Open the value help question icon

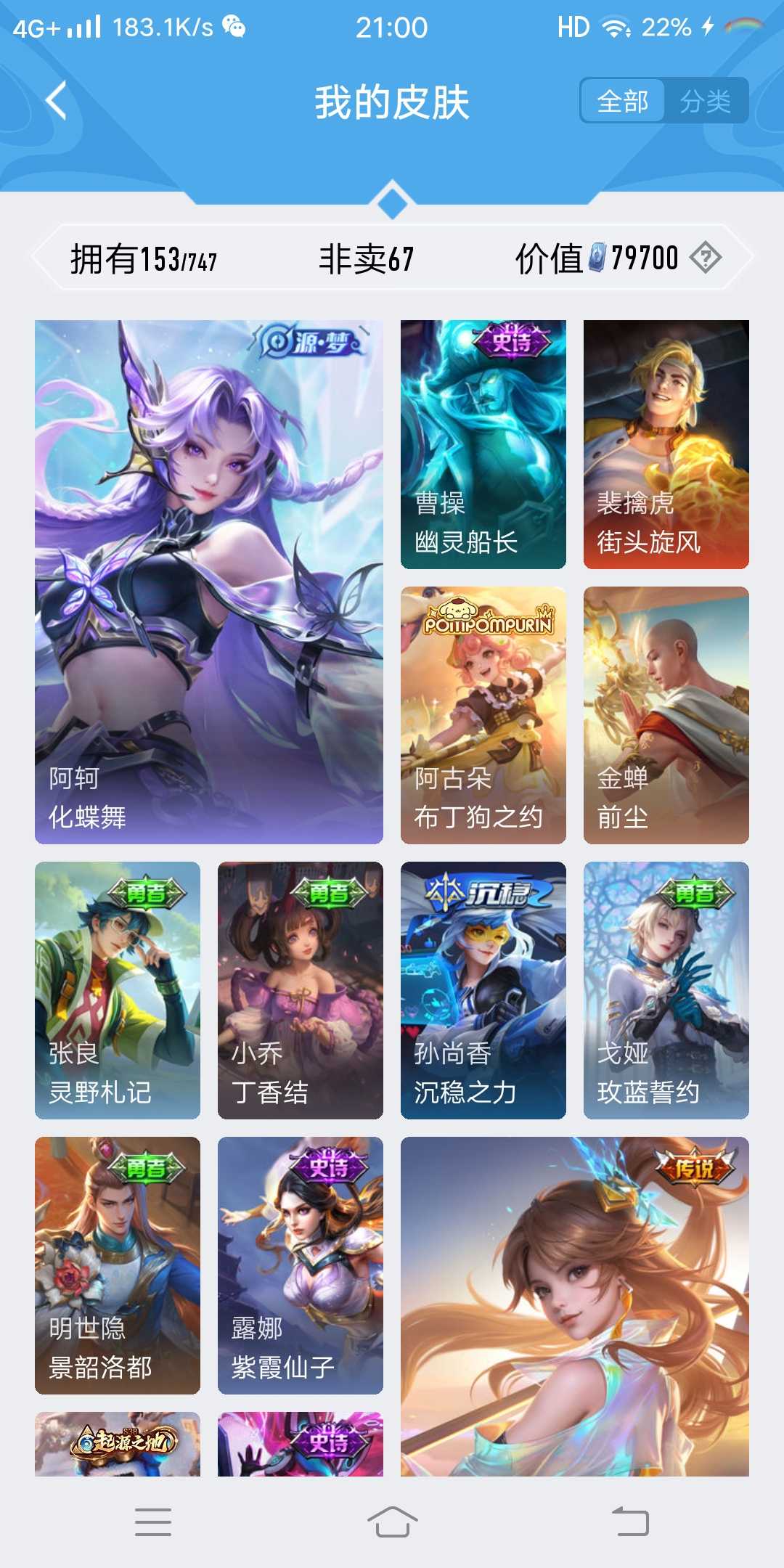pyautogui.click(x=705, y=258)
